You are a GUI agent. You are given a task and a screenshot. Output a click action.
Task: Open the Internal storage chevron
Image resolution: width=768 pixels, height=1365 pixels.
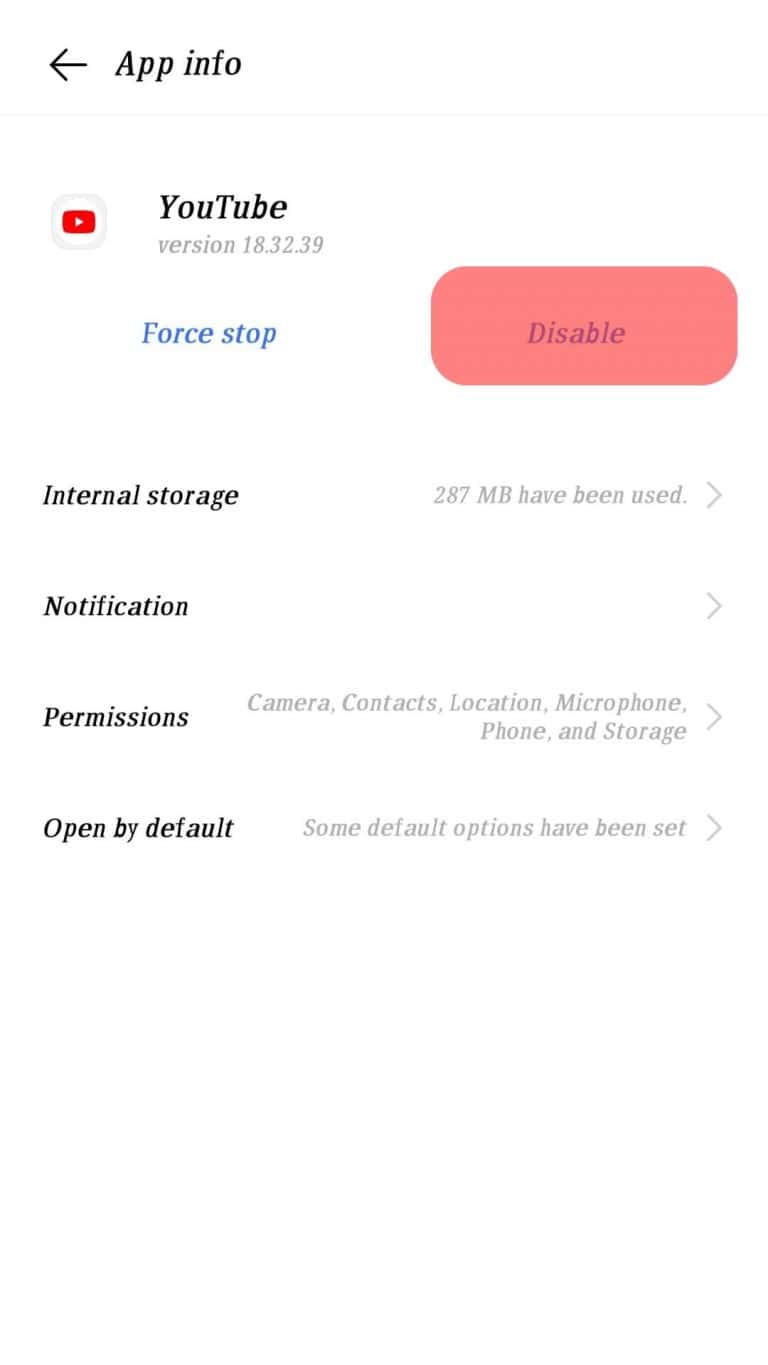712,494
